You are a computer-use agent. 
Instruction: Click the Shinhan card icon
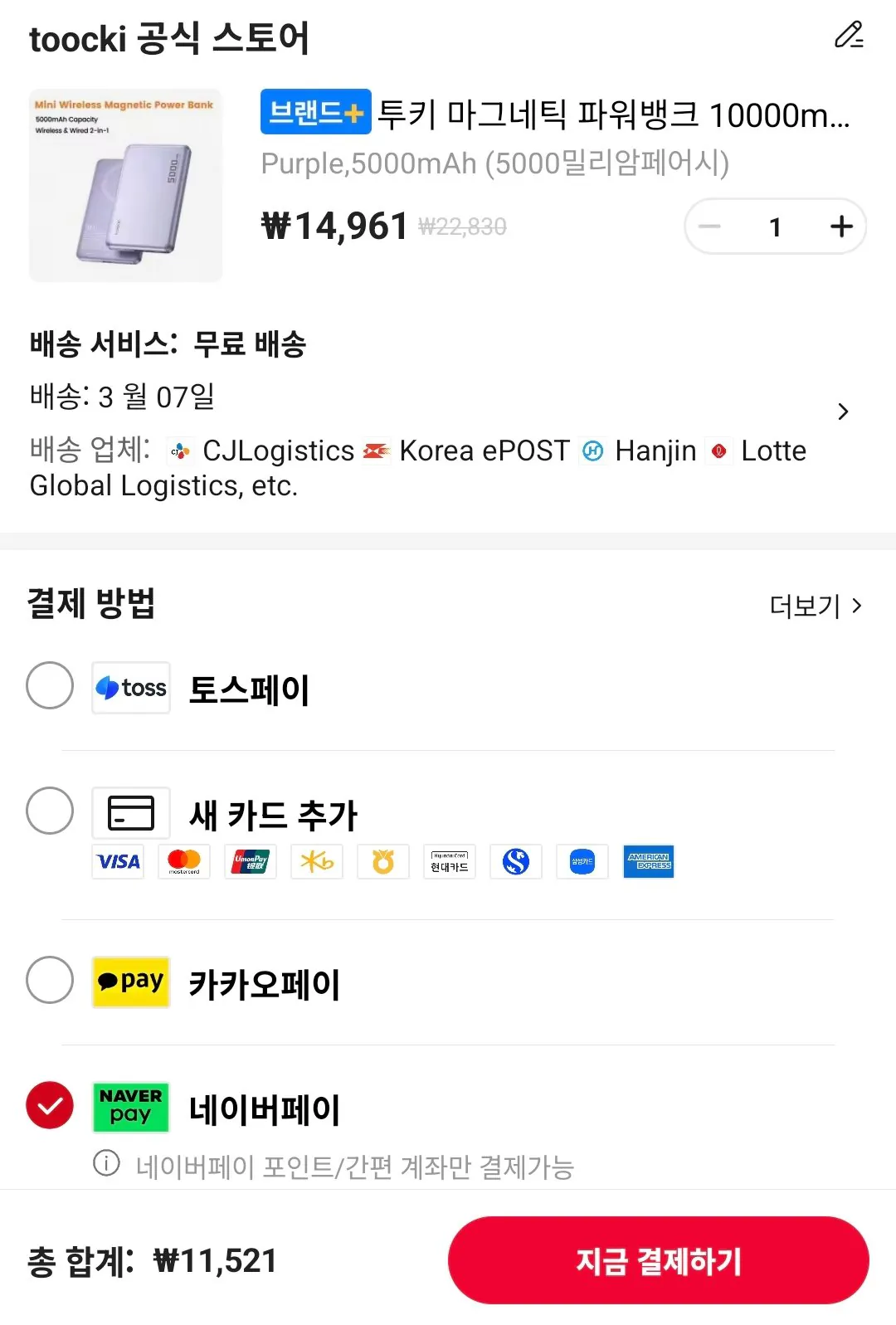(515, 861)
